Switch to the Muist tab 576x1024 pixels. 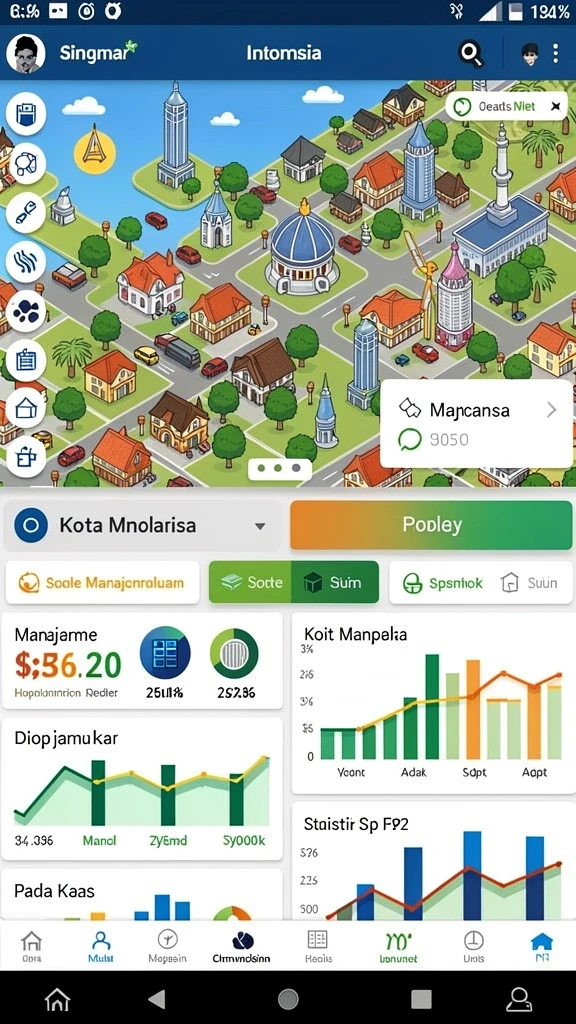(x=101, y=947)
